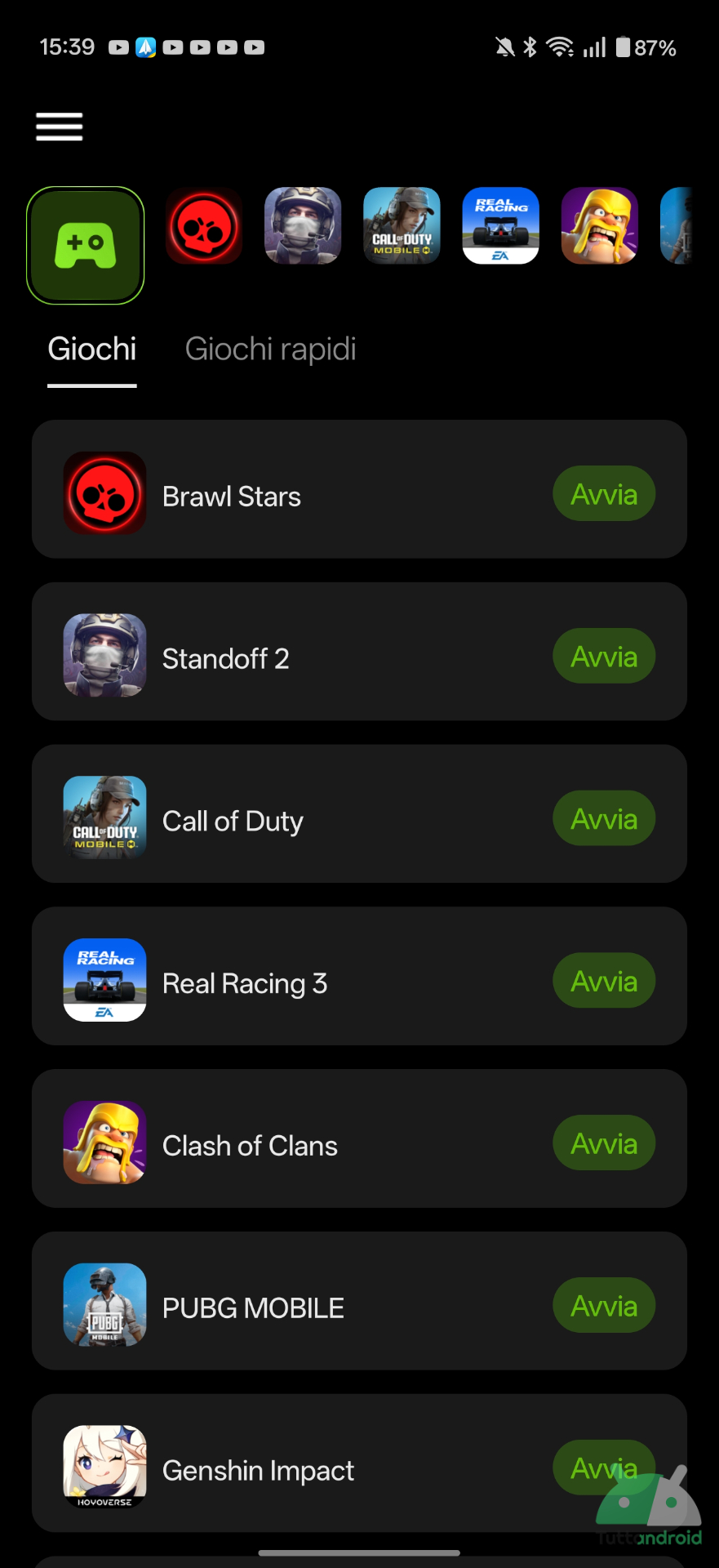Choose Call of Duty icon in carousel

402,226
